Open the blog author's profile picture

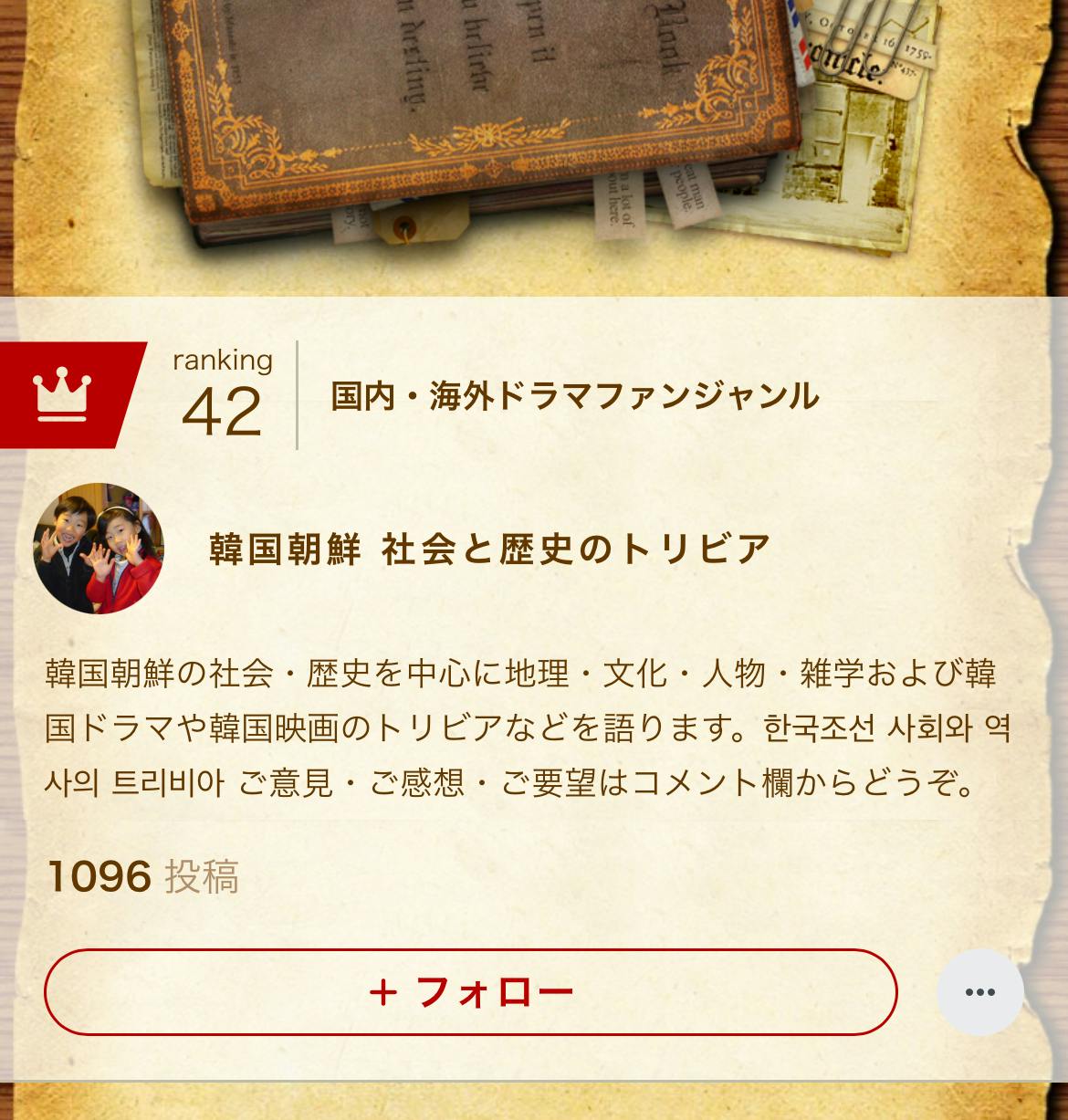click(99, 549)
